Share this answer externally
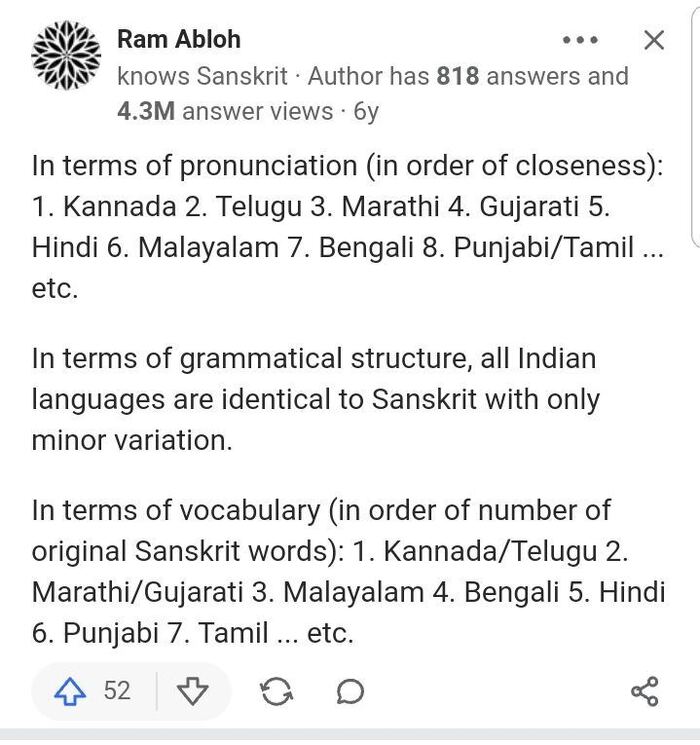 (x=645, y=691)
